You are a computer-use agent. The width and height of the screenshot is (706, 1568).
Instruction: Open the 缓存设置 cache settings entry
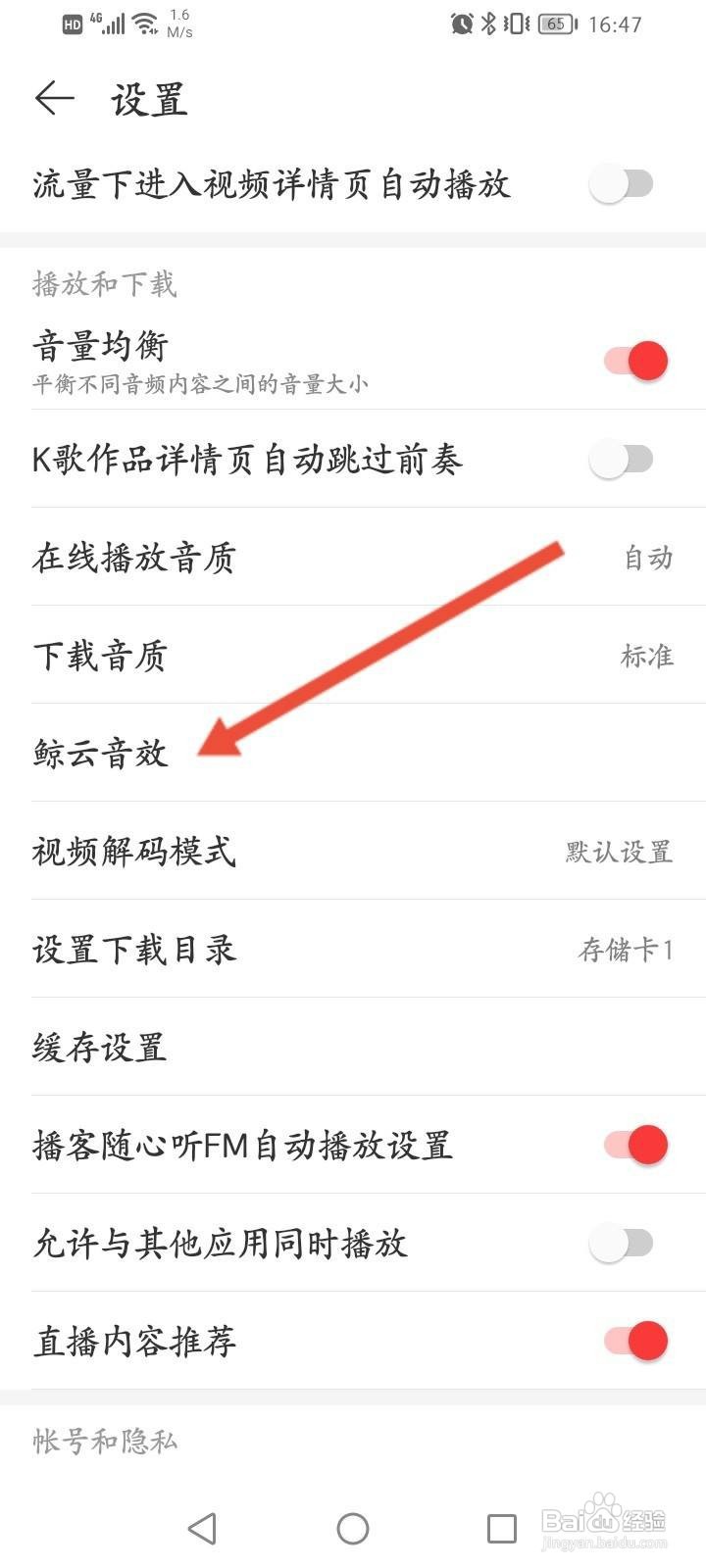(353, 1047)
